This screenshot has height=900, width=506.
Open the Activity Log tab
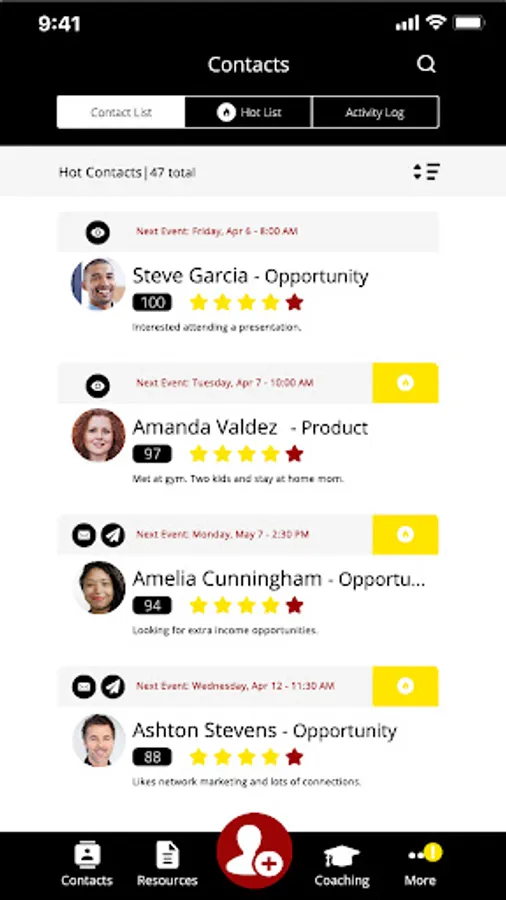[375, 112]
